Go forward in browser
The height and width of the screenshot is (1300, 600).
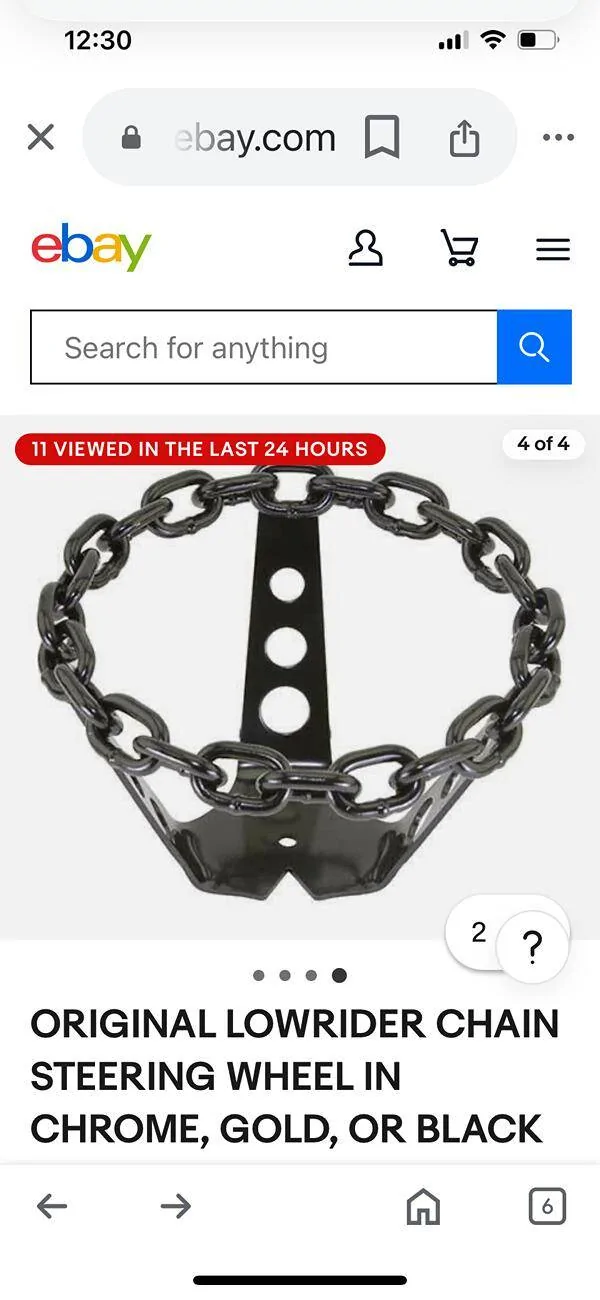(176, 1206)
